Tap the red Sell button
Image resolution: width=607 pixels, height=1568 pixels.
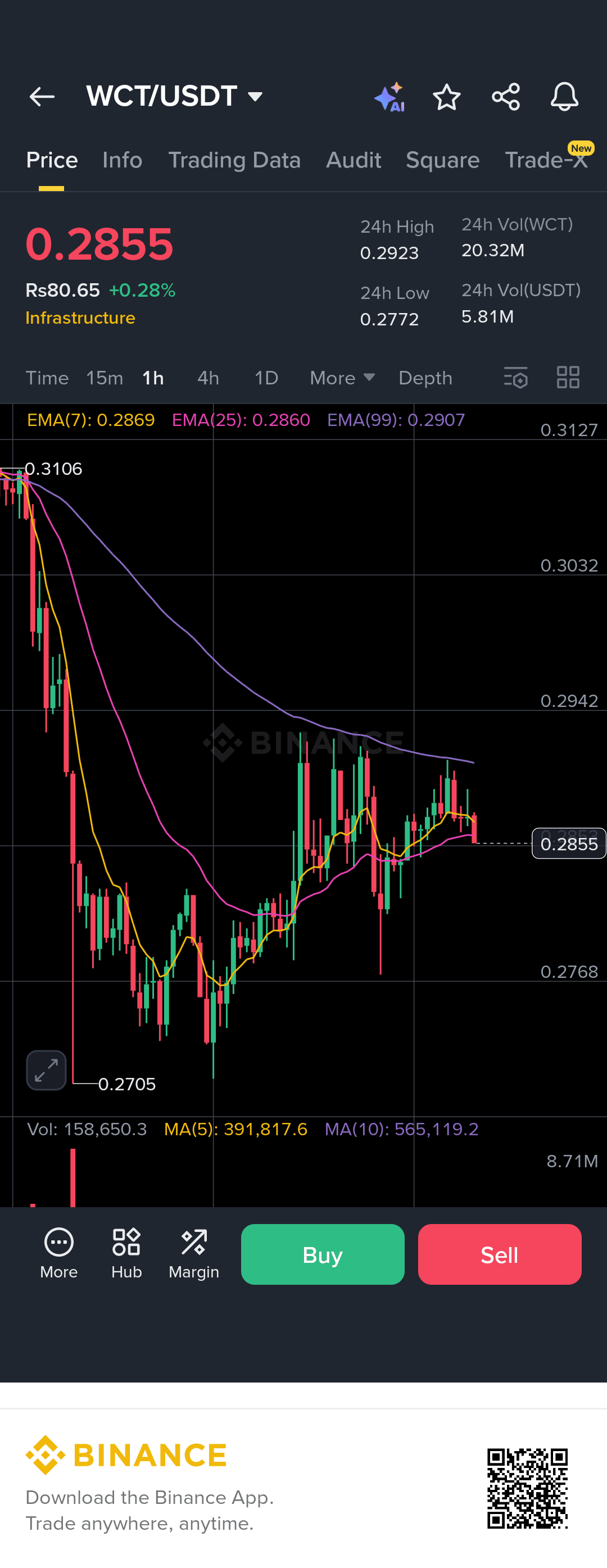tap(499, 1254)
